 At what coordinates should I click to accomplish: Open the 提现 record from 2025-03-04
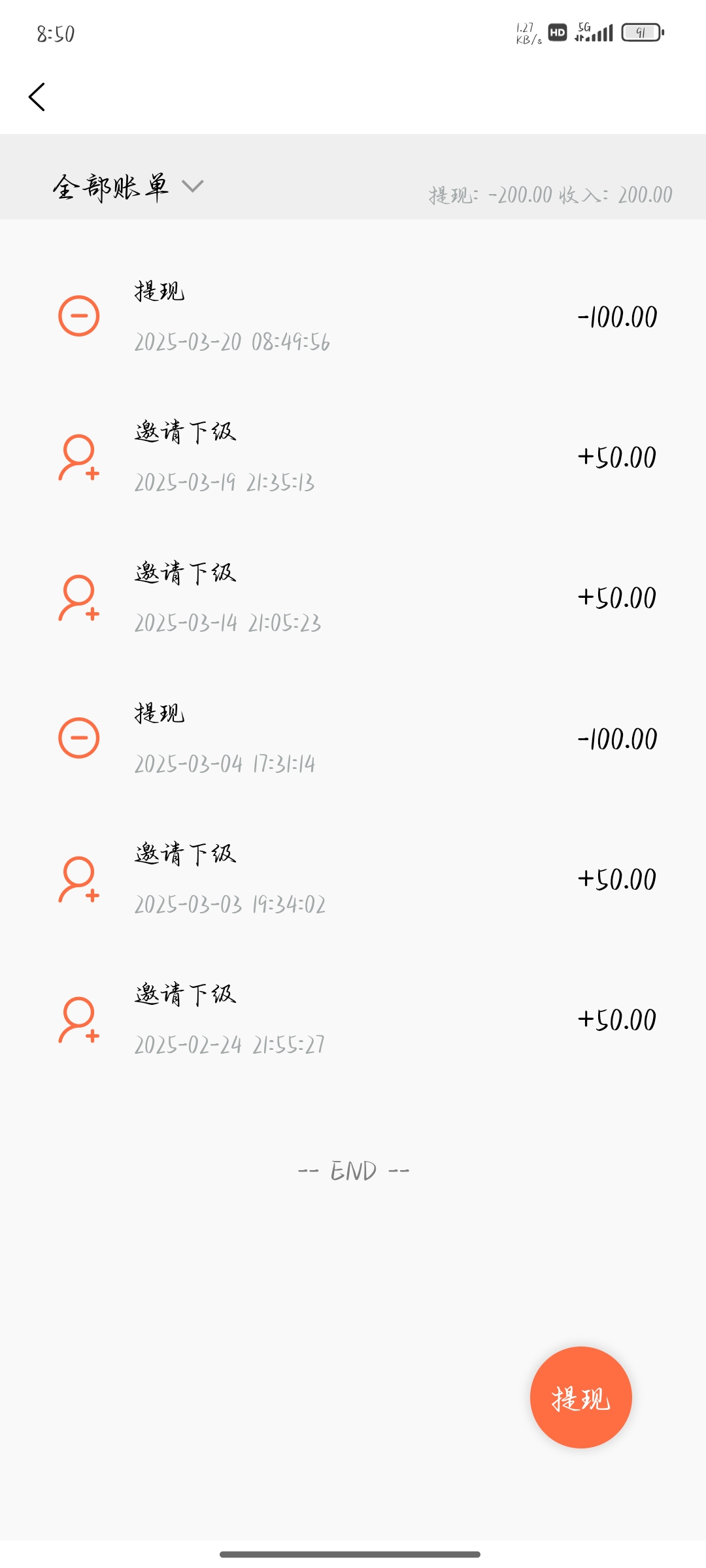click(353, 738)
